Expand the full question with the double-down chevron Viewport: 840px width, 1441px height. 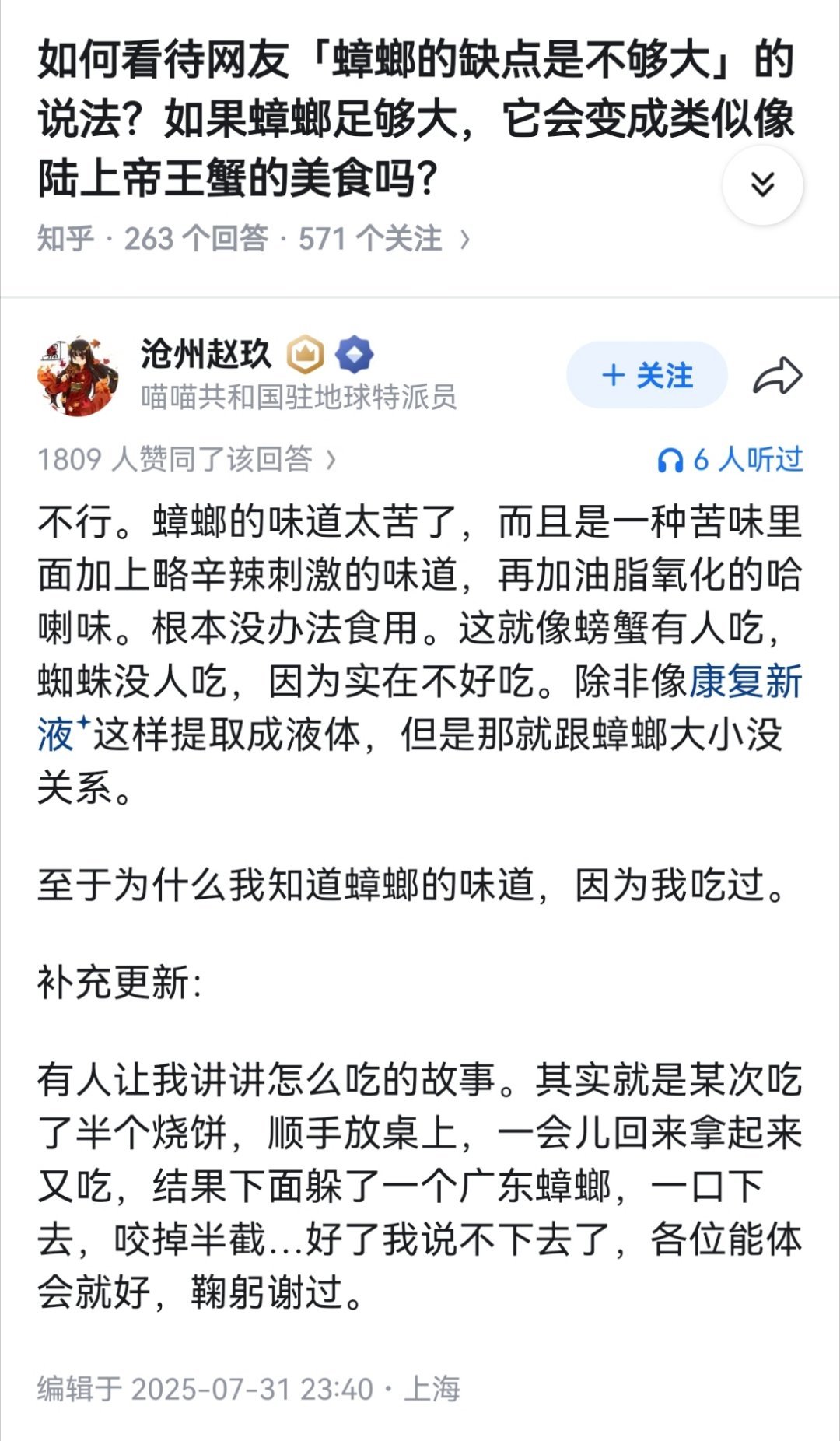click(762, 184)
